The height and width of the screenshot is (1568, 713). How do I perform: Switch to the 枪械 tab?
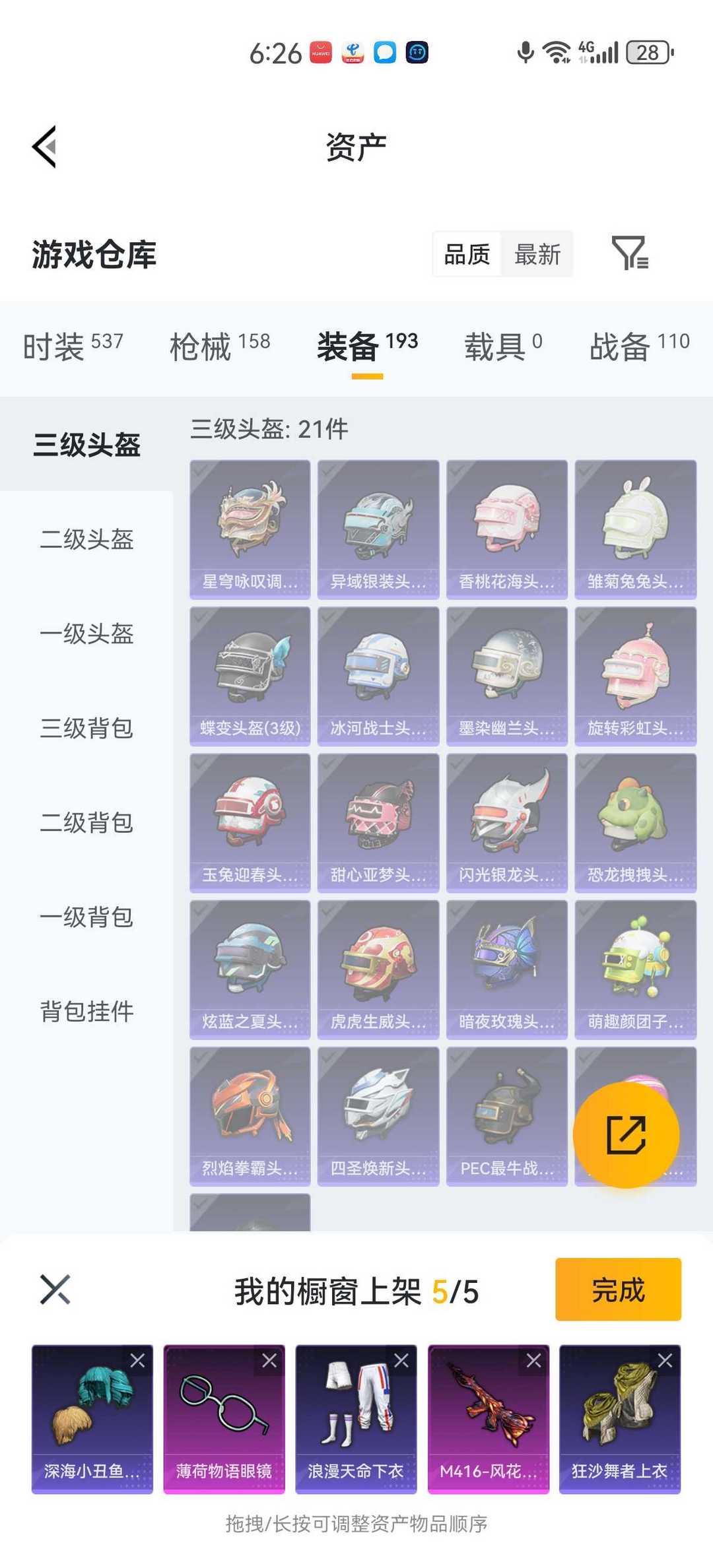click(x=220, y=346)
